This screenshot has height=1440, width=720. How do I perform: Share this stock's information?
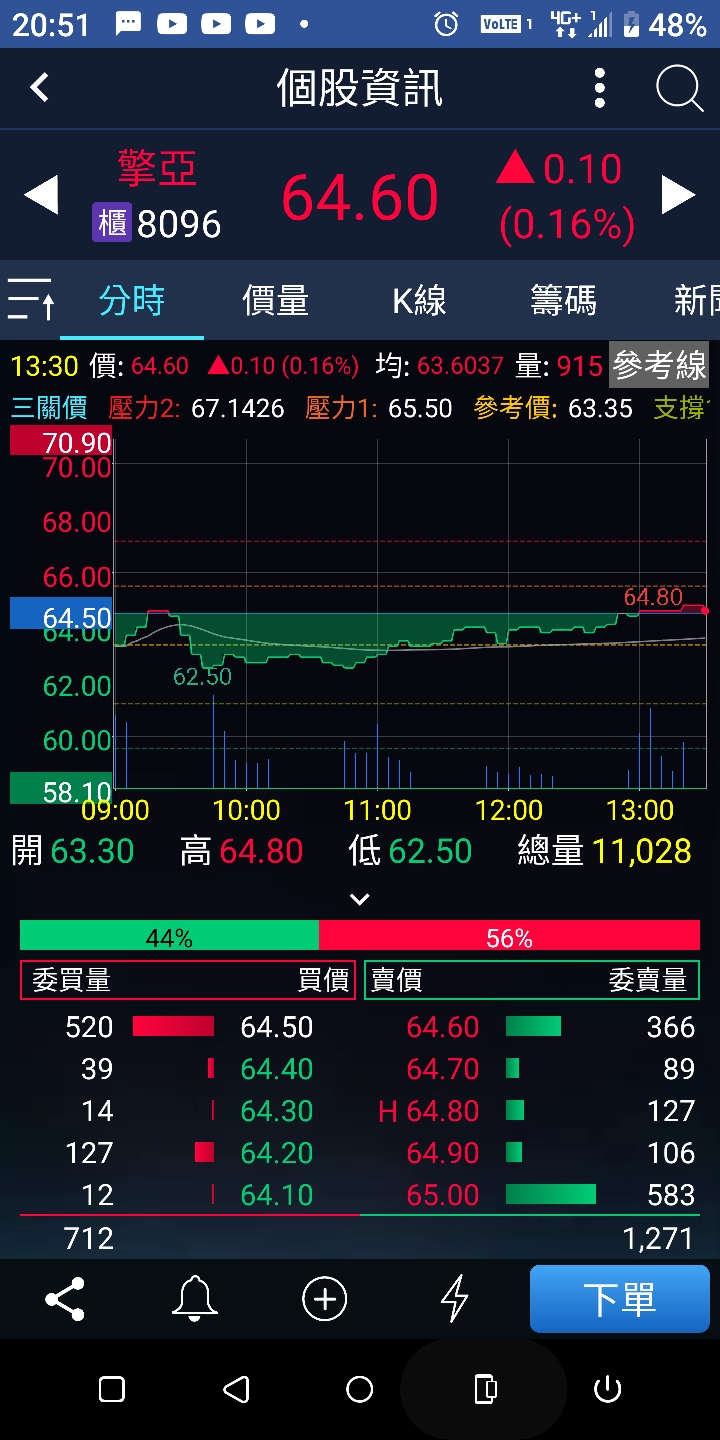[x=65, y=1299]
